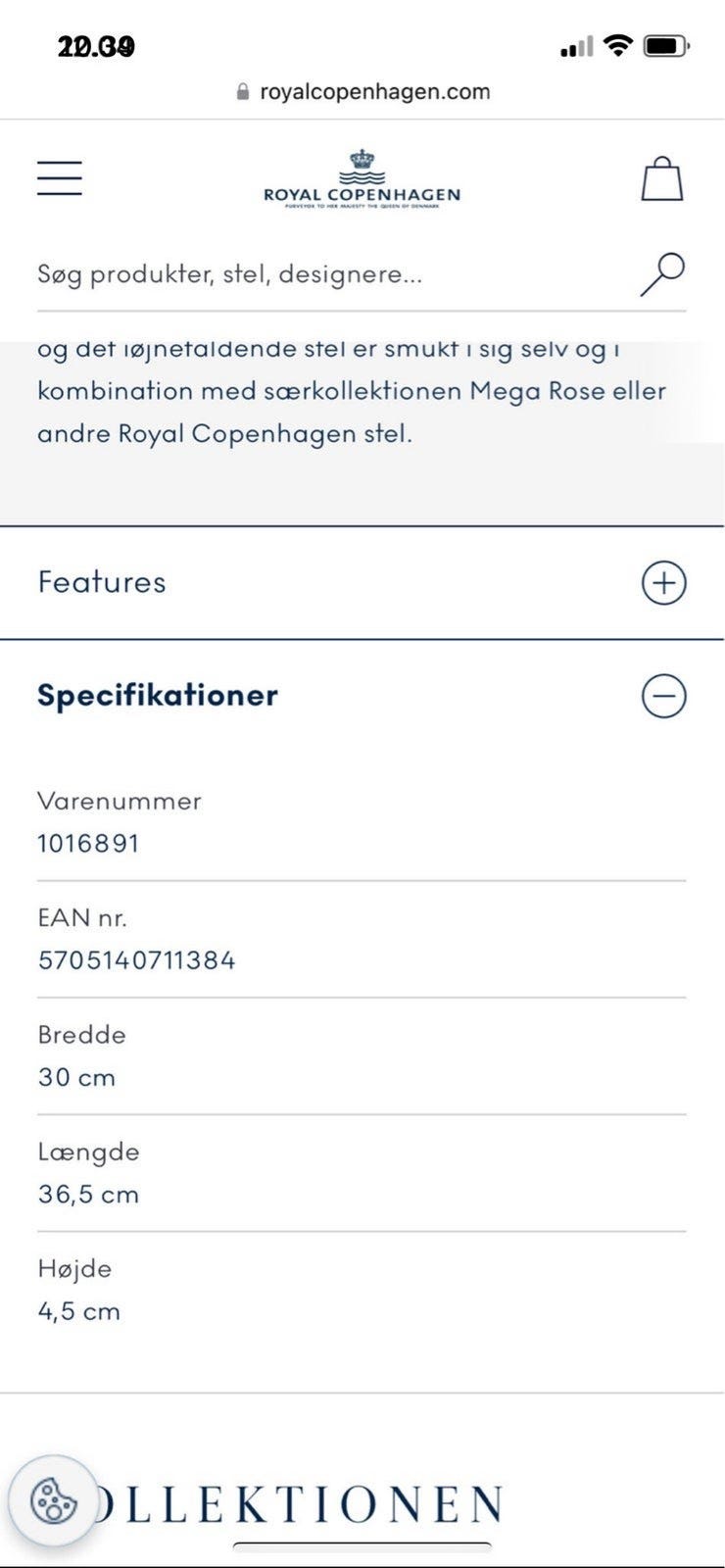Focus the product search field

coord(323,274)
